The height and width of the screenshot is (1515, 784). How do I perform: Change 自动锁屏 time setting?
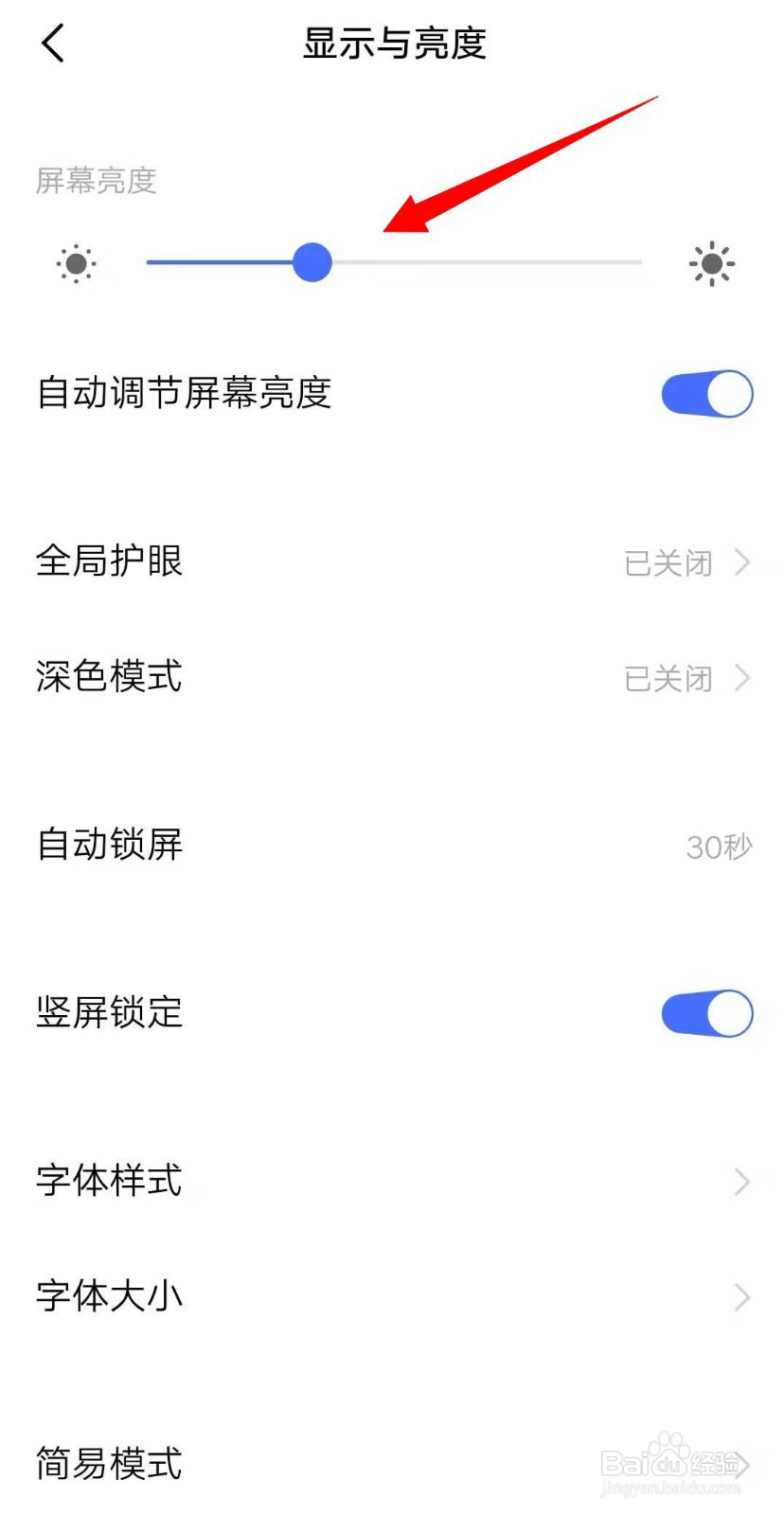[x=392, y=845]
